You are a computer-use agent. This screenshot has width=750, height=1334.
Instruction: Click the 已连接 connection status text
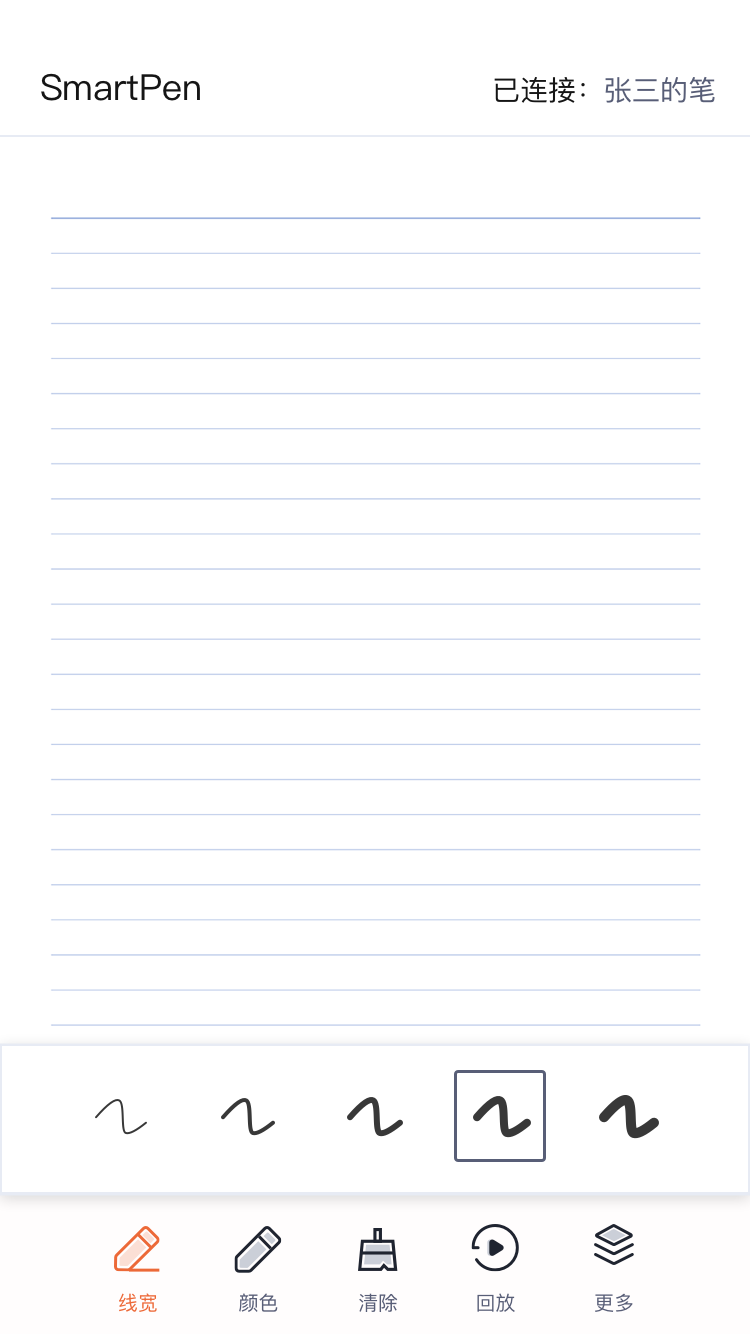coord(536,89)
